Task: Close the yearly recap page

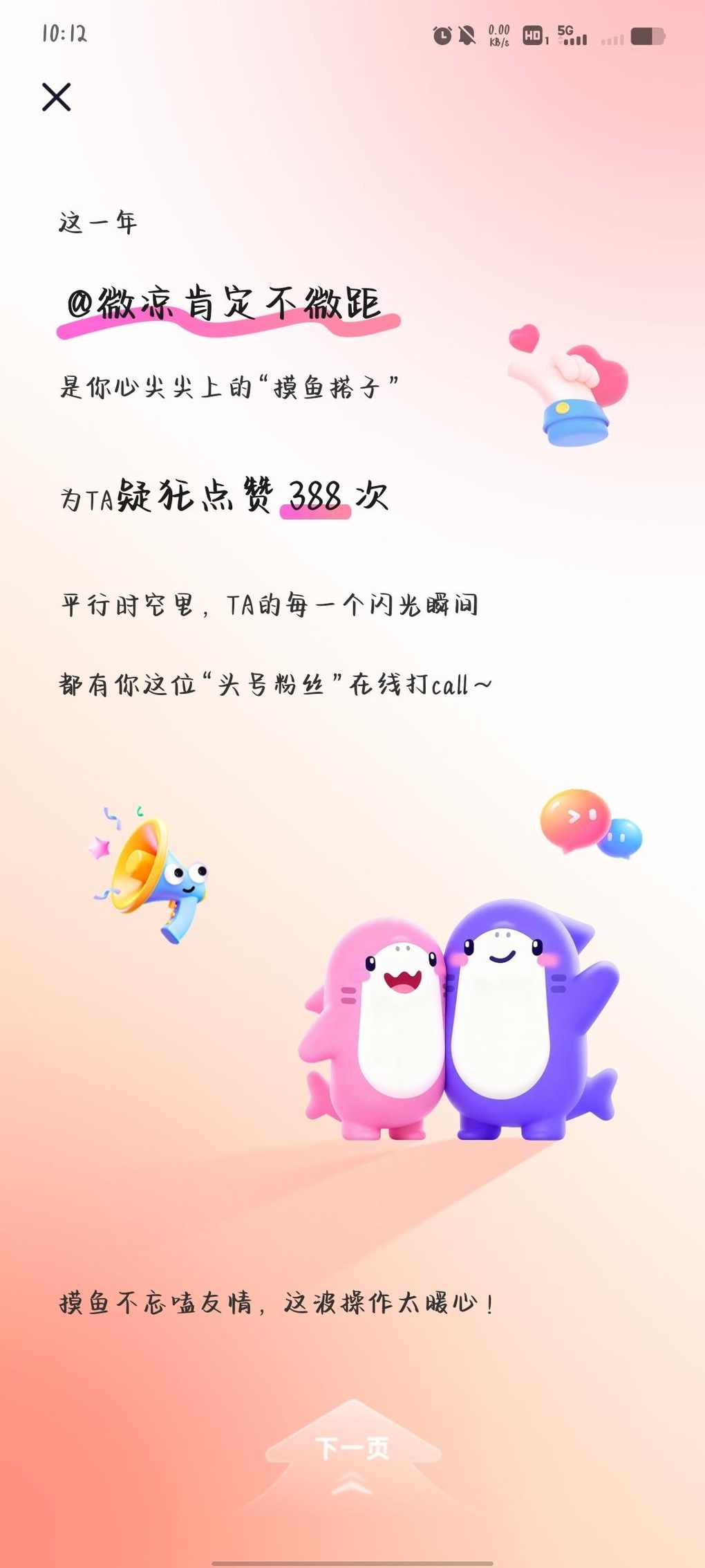Action: (56, 97)
